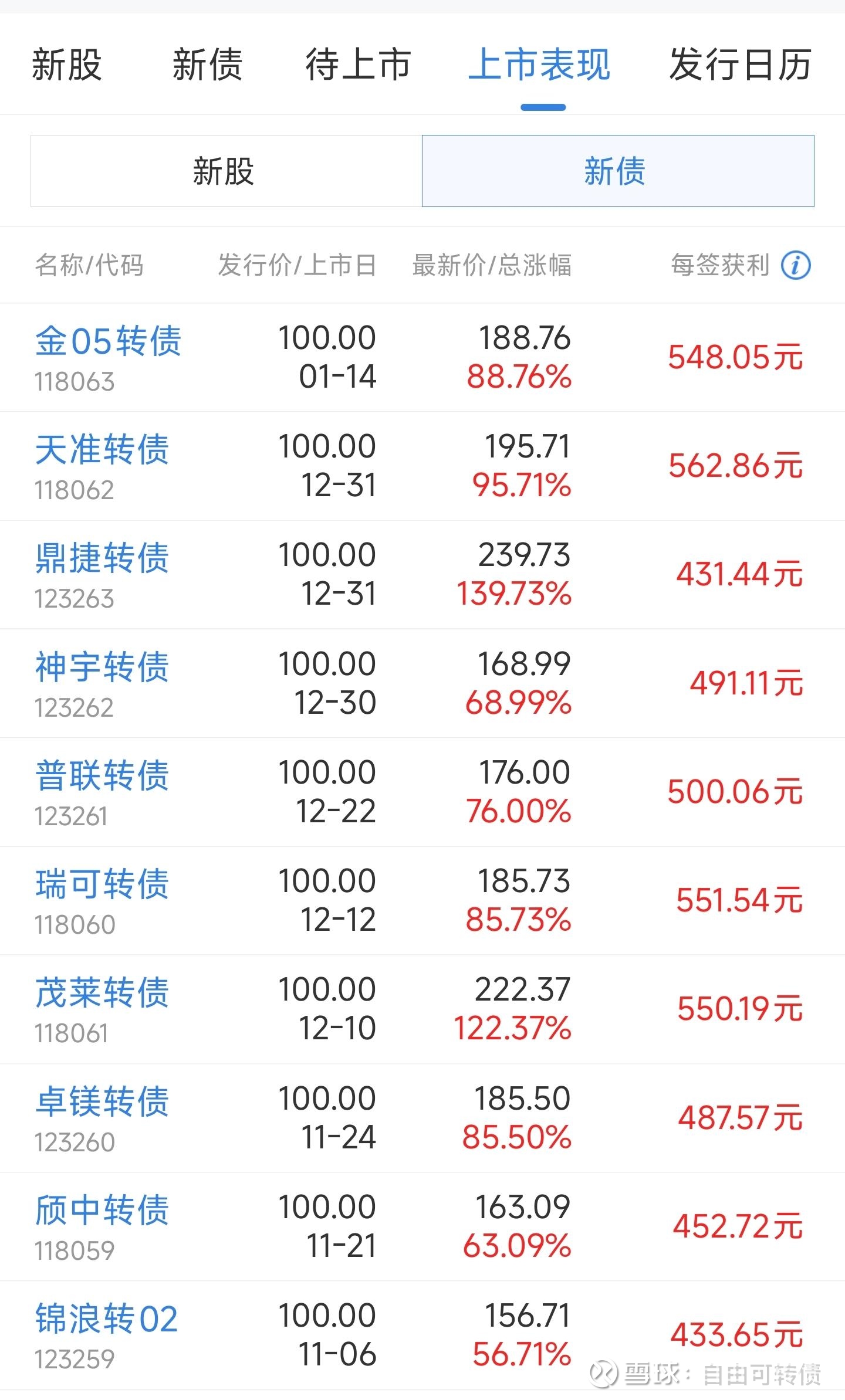The height and width of the screenshot is (1400, 845).
Task: Open the 茂莱转债 entry
Action: click(102, 994)
